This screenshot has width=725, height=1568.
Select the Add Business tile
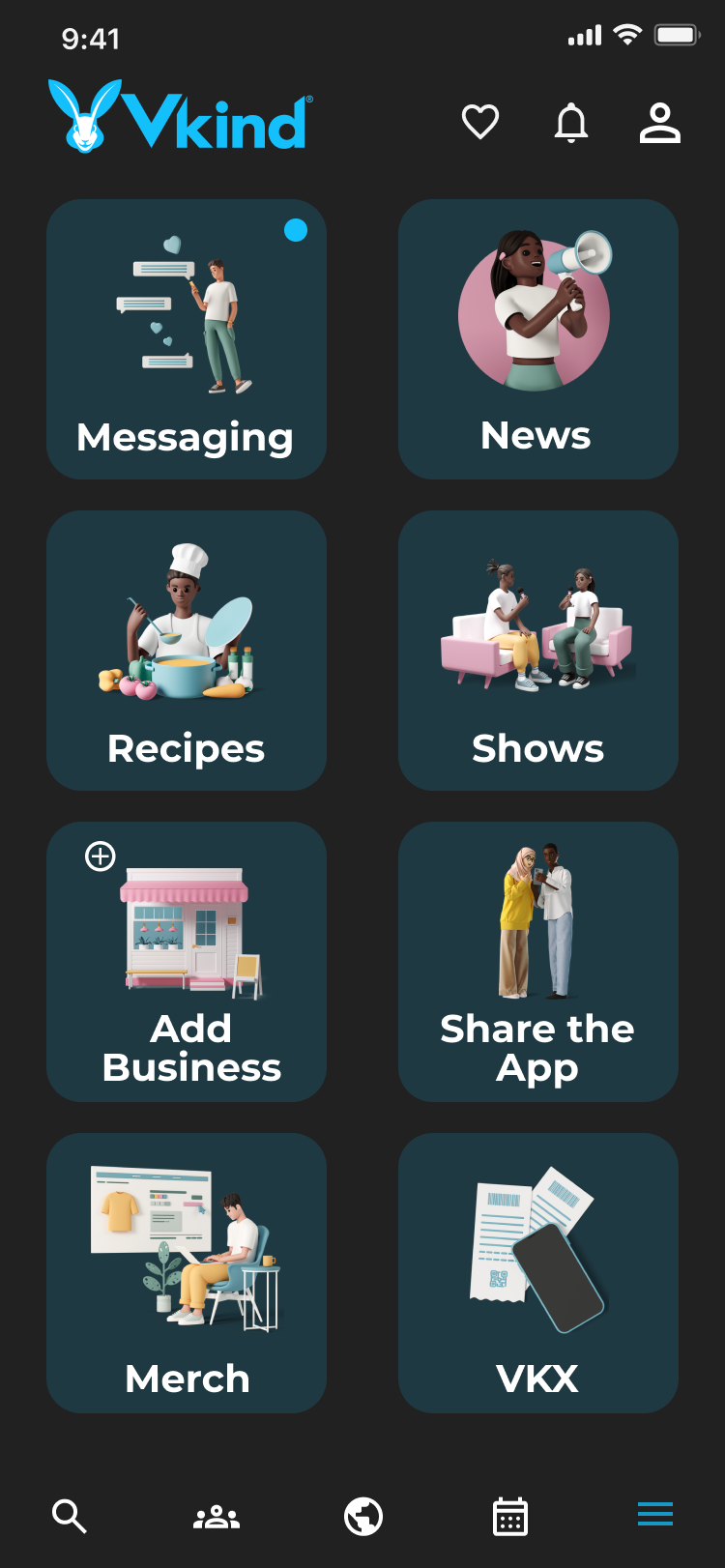point(187,962)
